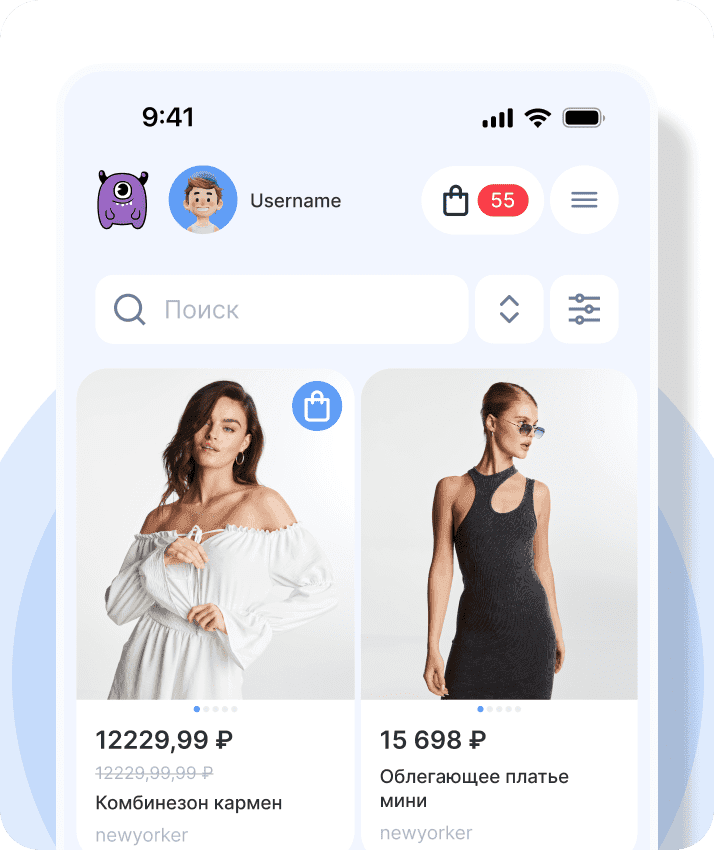
Task: Open the shopping cart with 55 items
Action: [x=482, y=201]
